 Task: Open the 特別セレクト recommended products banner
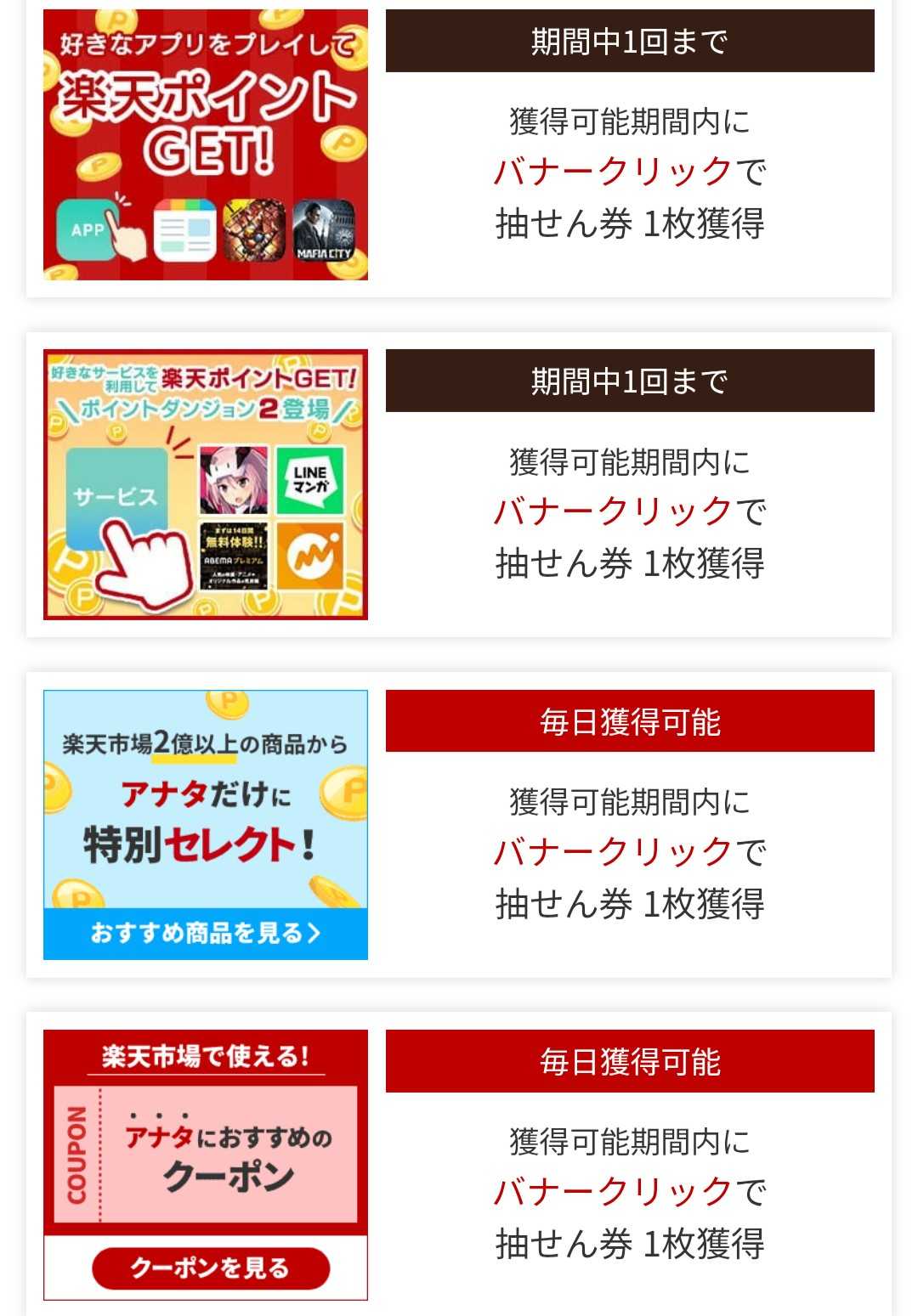point(205,824)
